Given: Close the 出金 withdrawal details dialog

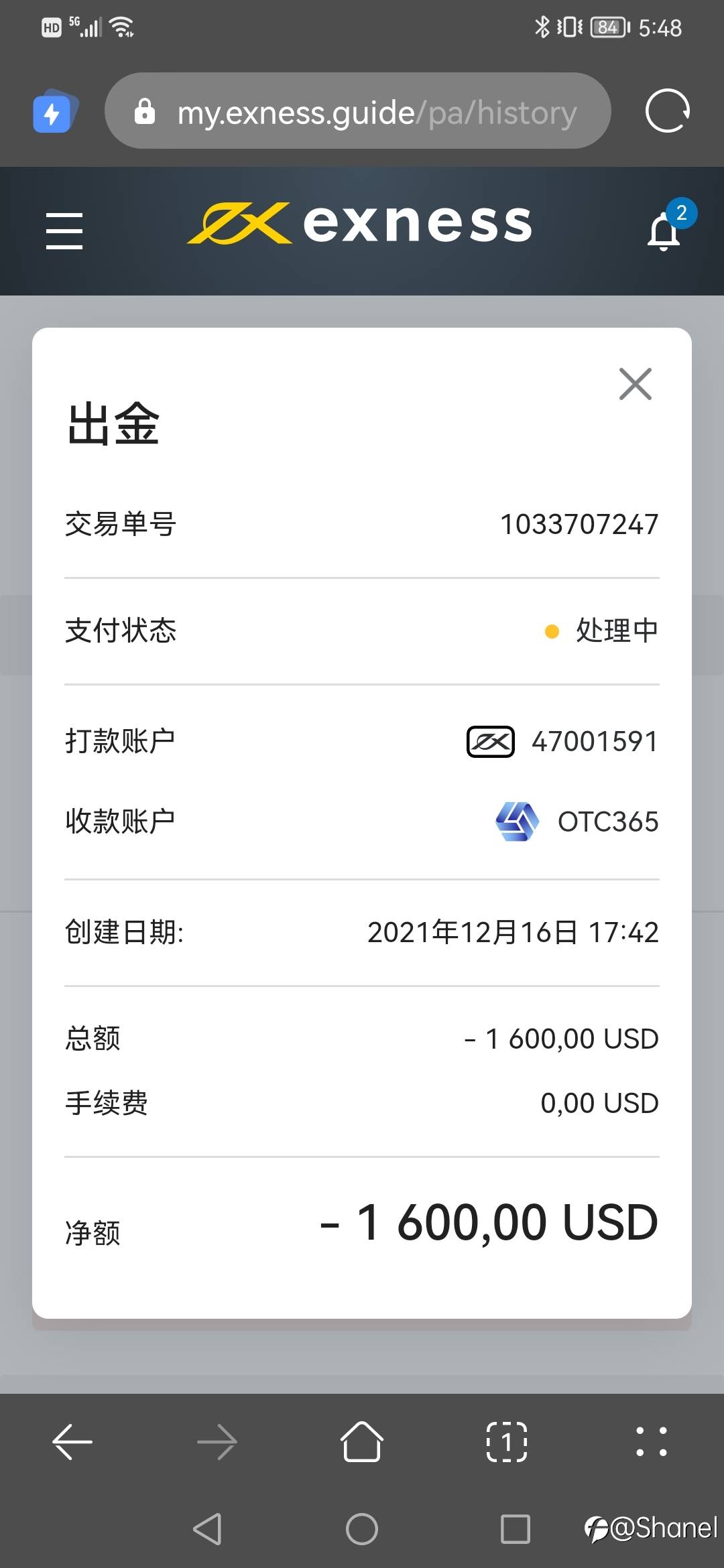Looking at the screenshot, I should (x=635, y=384).
